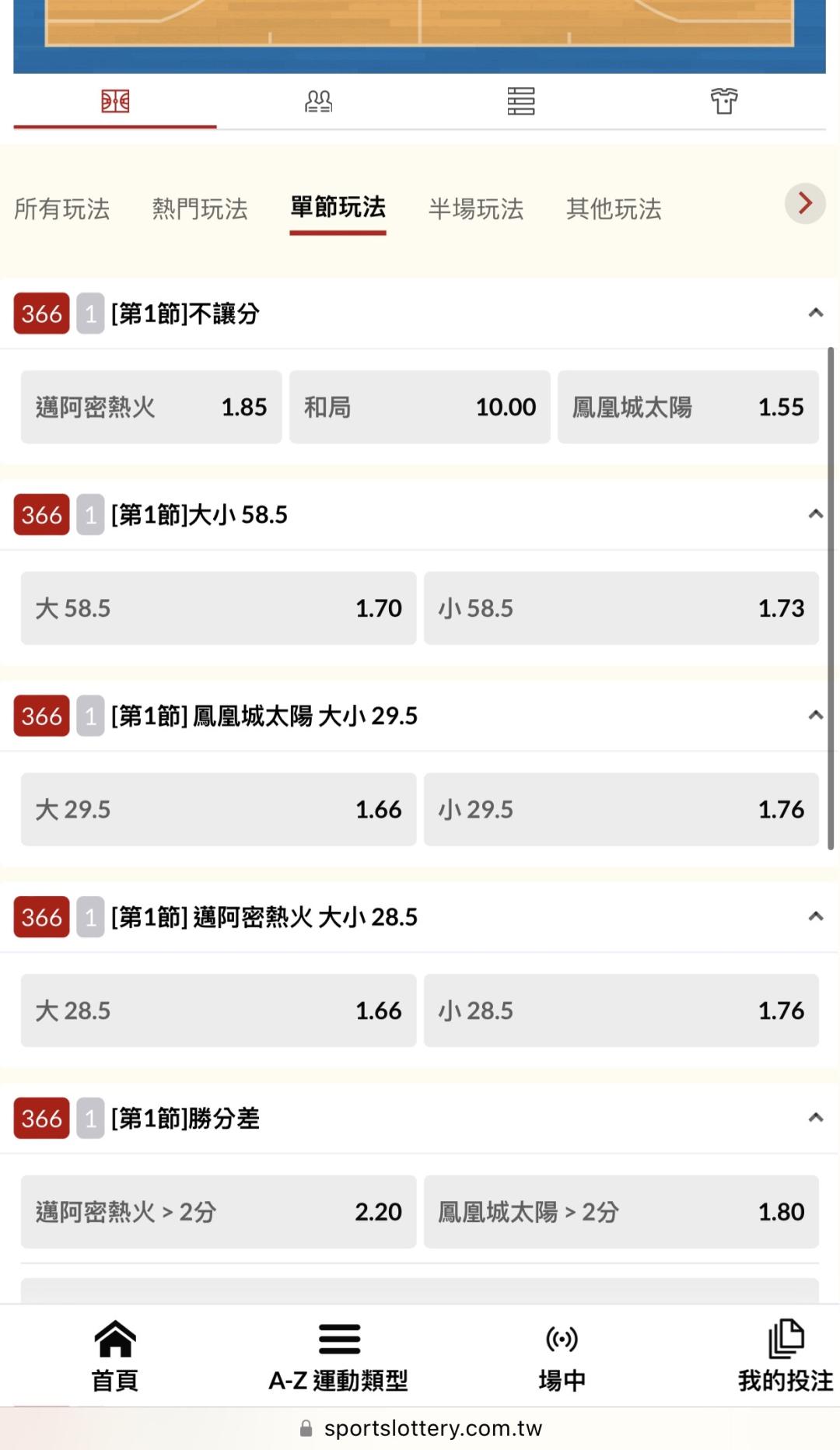
Task: Open the standings list icon tab
Action: click(x=521, y=101)
